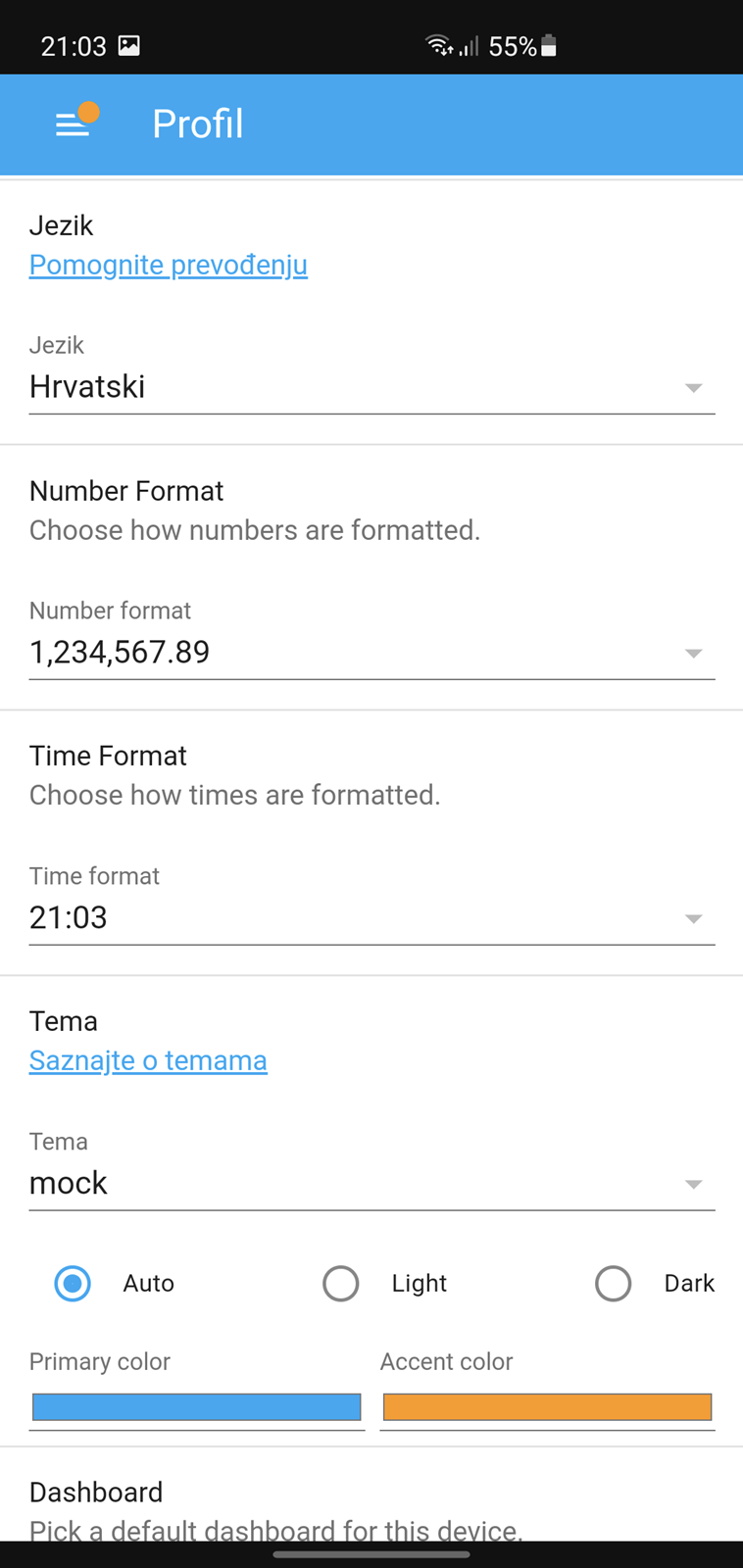Open the Pomognite prevođenju link
The image size is (743, 1568).
pos(169,265)
